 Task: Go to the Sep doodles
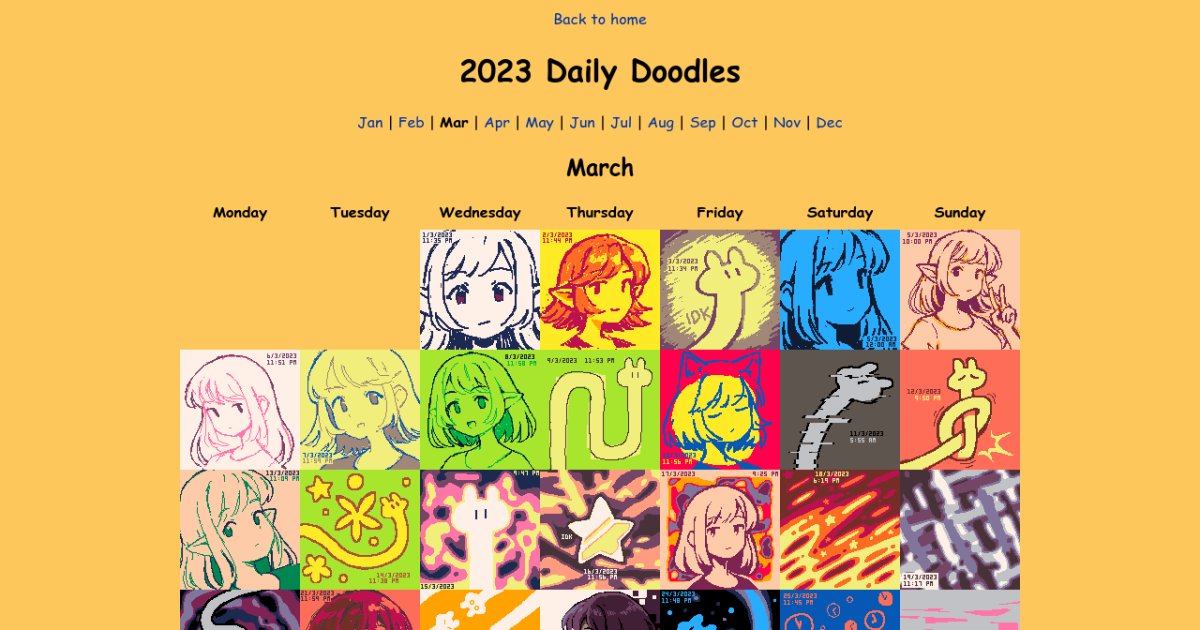click(x=703, y=122)
